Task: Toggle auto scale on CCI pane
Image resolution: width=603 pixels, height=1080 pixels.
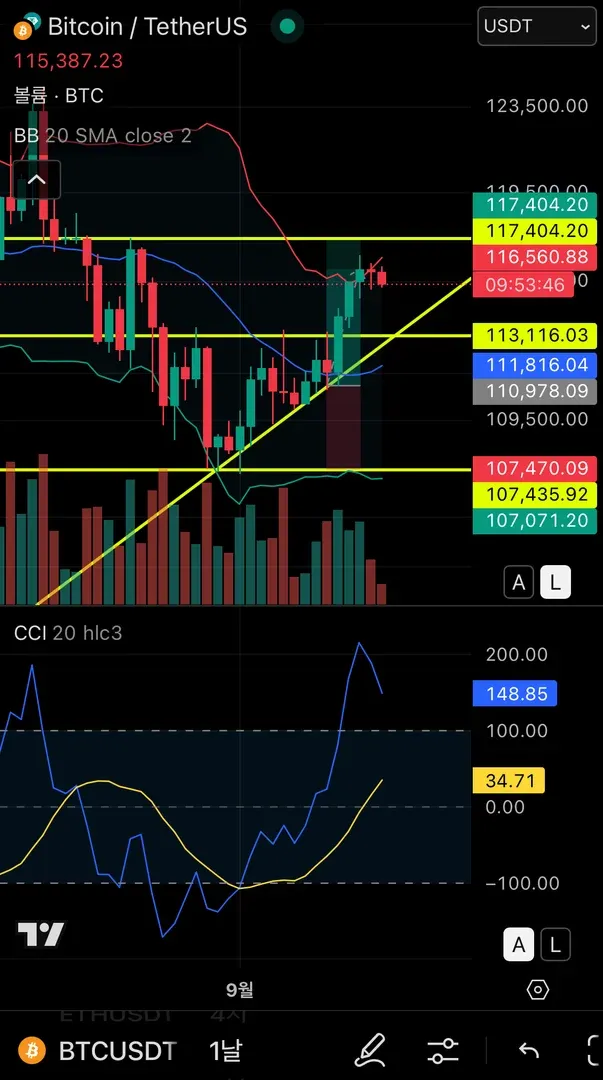Action: tap(518, 944)
